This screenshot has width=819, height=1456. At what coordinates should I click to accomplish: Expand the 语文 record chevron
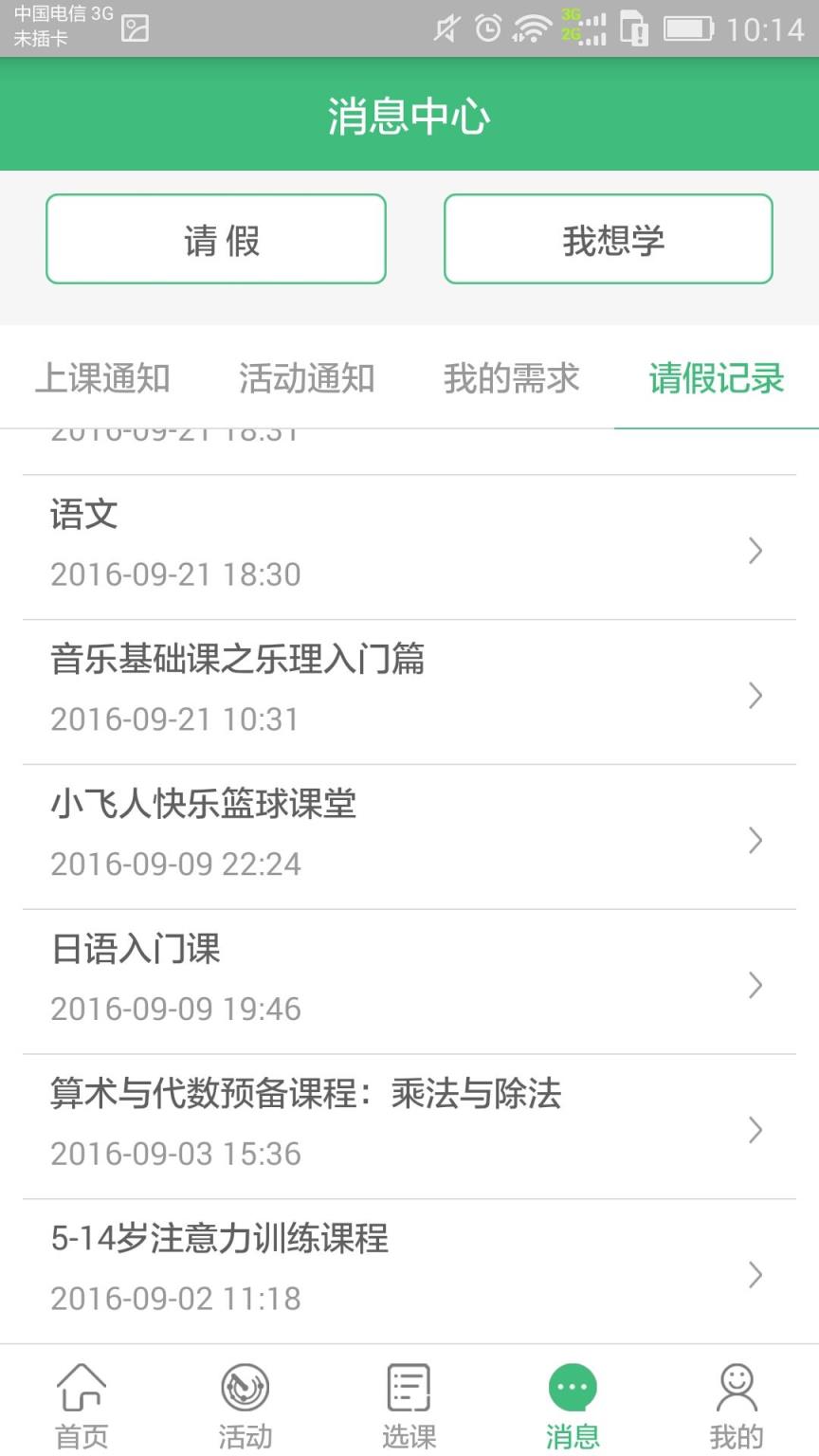pos(755,551)
